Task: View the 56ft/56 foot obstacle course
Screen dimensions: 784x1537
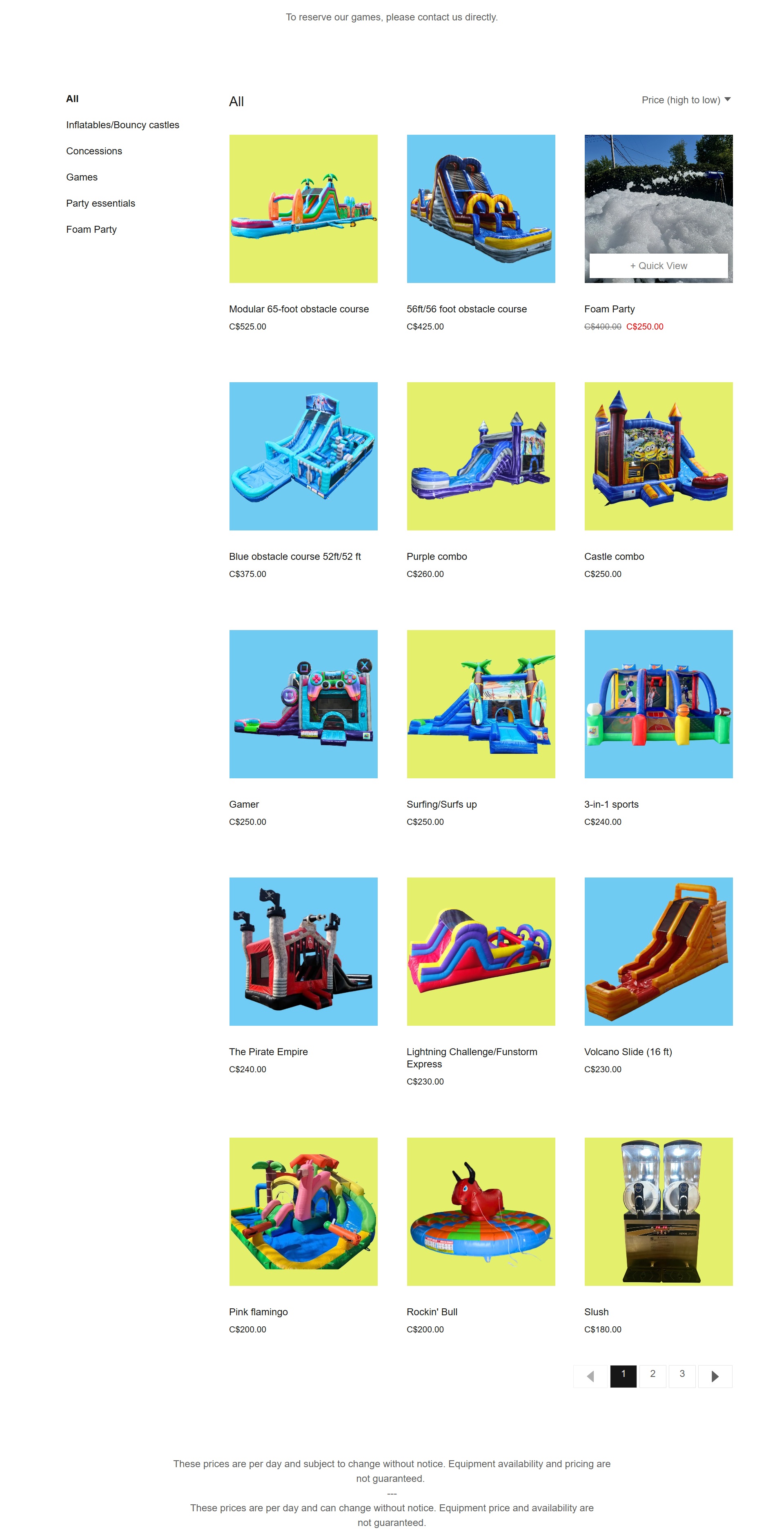Action: point(480,209)
